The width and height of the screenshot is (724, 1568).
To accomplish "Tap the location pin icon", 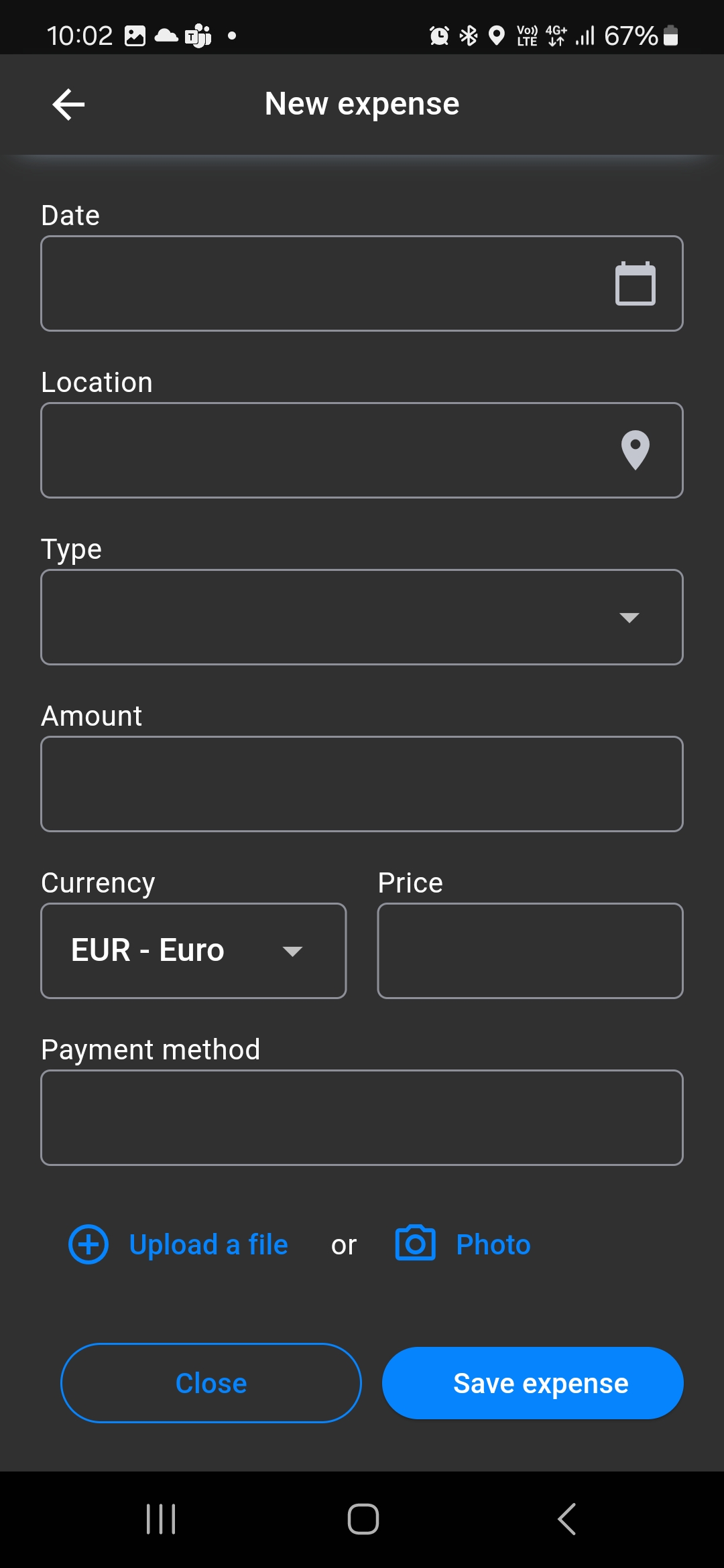I will 635,450.
